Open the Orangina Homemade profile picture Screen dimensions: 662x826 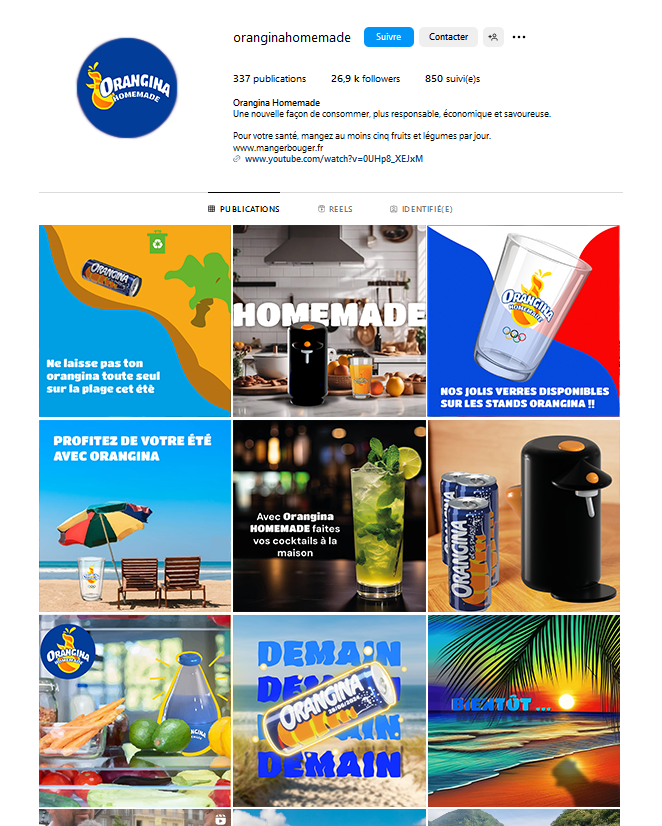pyautogui.click(x=128, y=87)
